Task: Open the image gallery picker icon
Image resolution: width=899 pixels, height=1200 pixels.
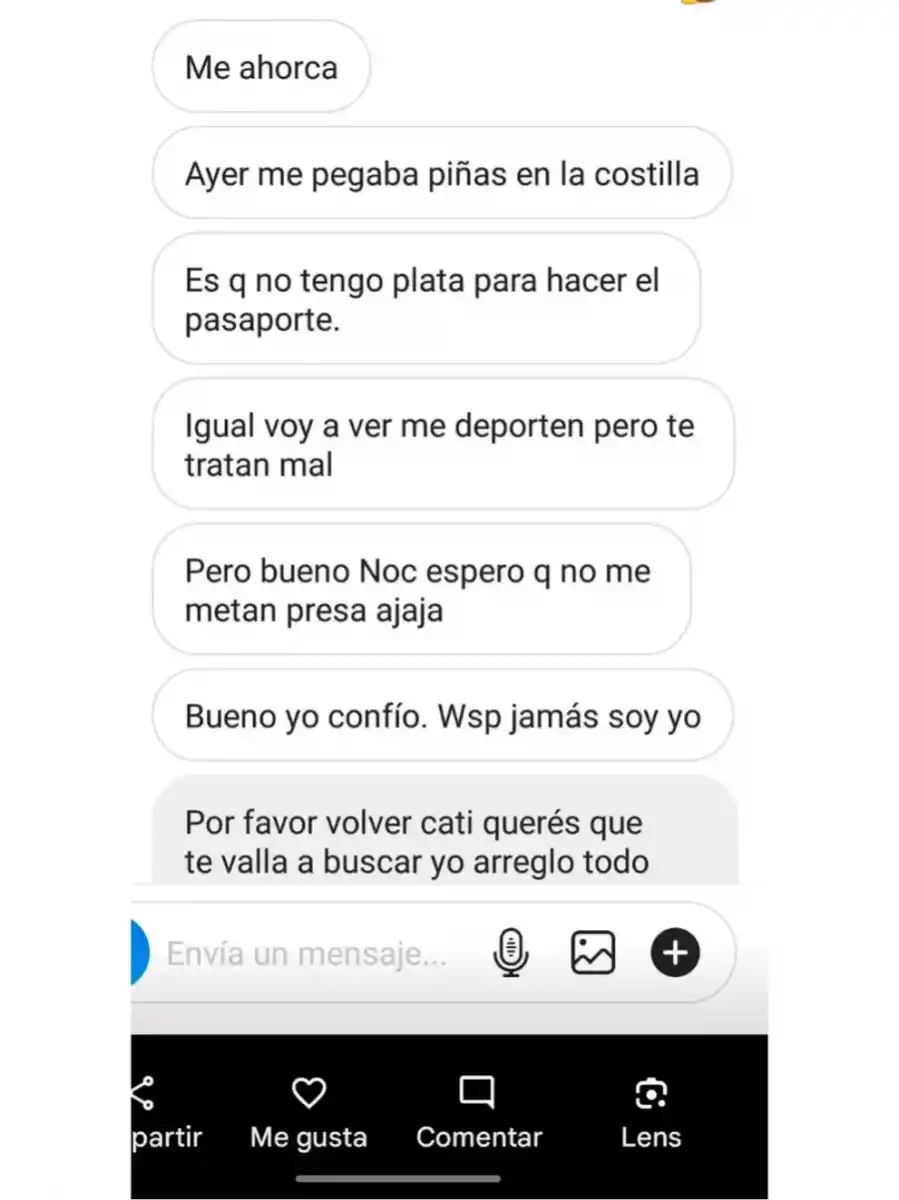Action: tap(592, 952)
